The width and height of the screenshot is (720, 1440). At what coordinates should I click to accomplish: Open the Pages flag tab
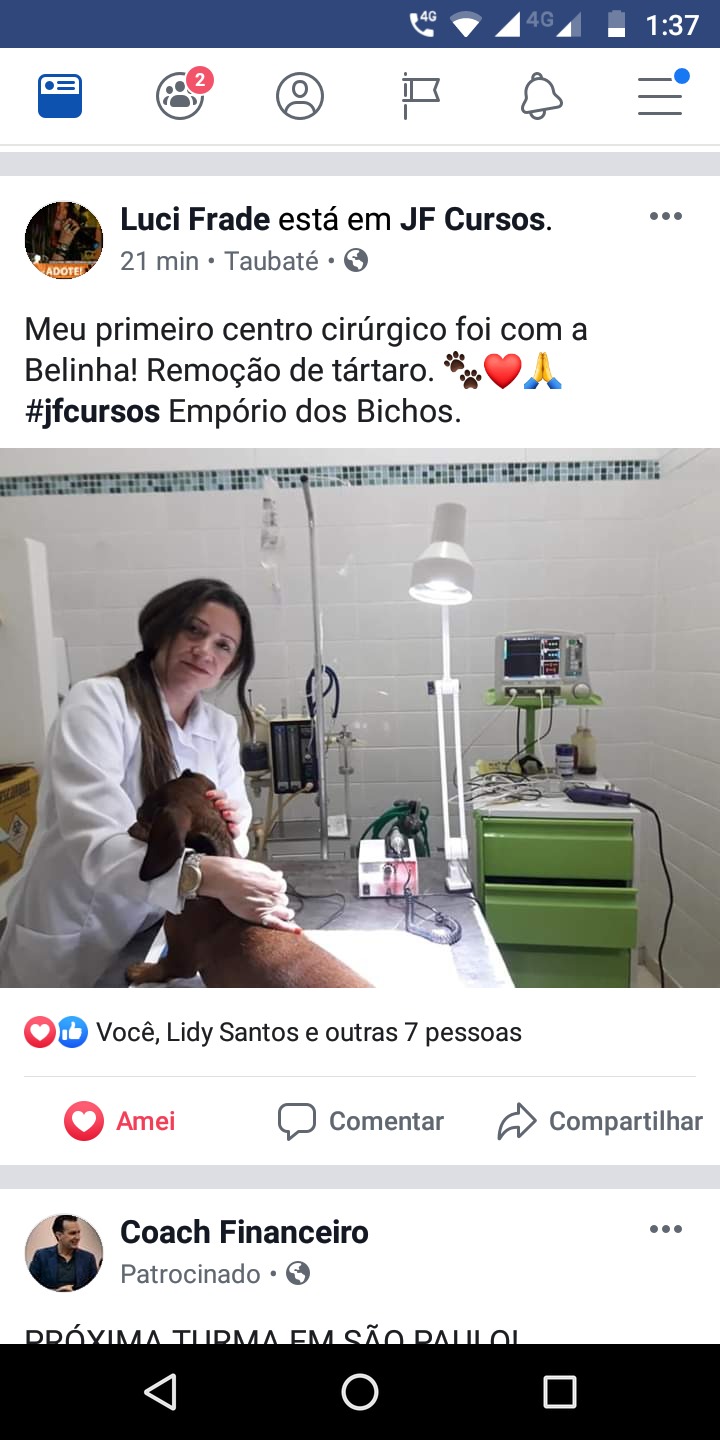[x=420, y=97]
